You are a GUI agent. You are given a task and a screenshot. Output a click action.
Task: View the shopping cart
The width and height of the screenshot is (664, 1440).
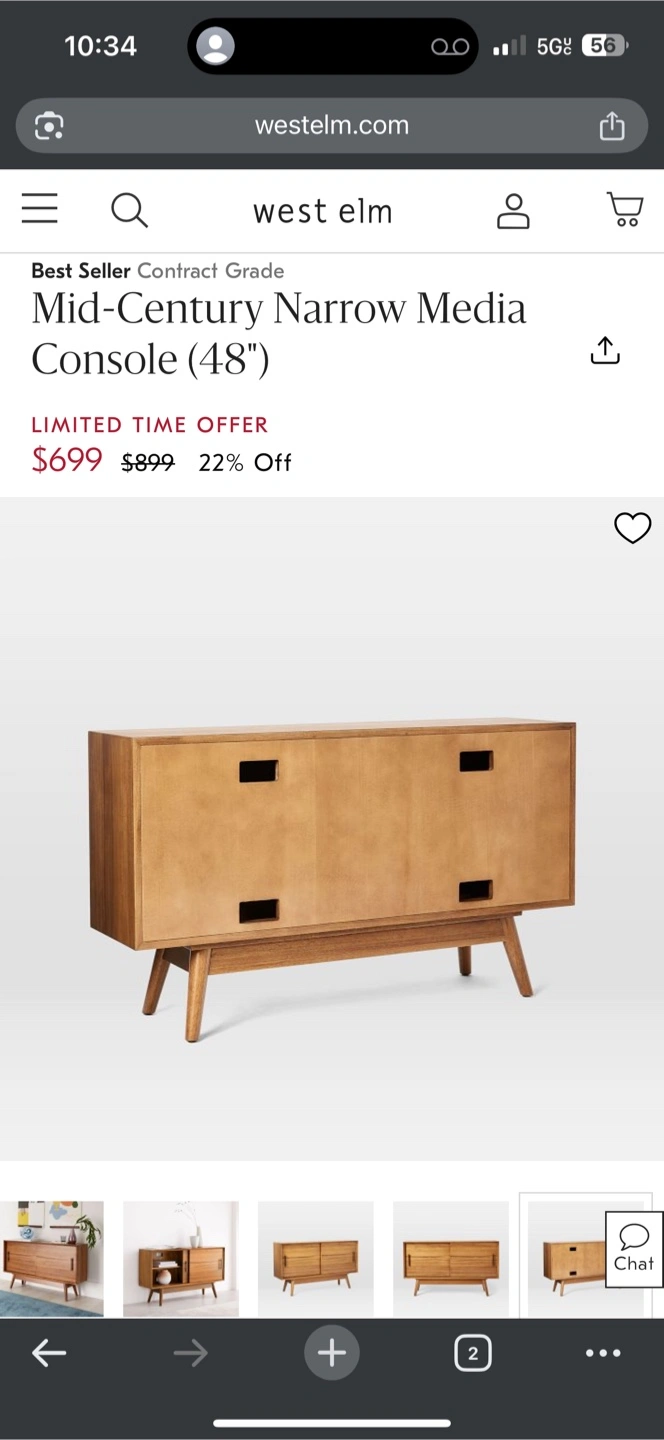[x=625, y=209]
